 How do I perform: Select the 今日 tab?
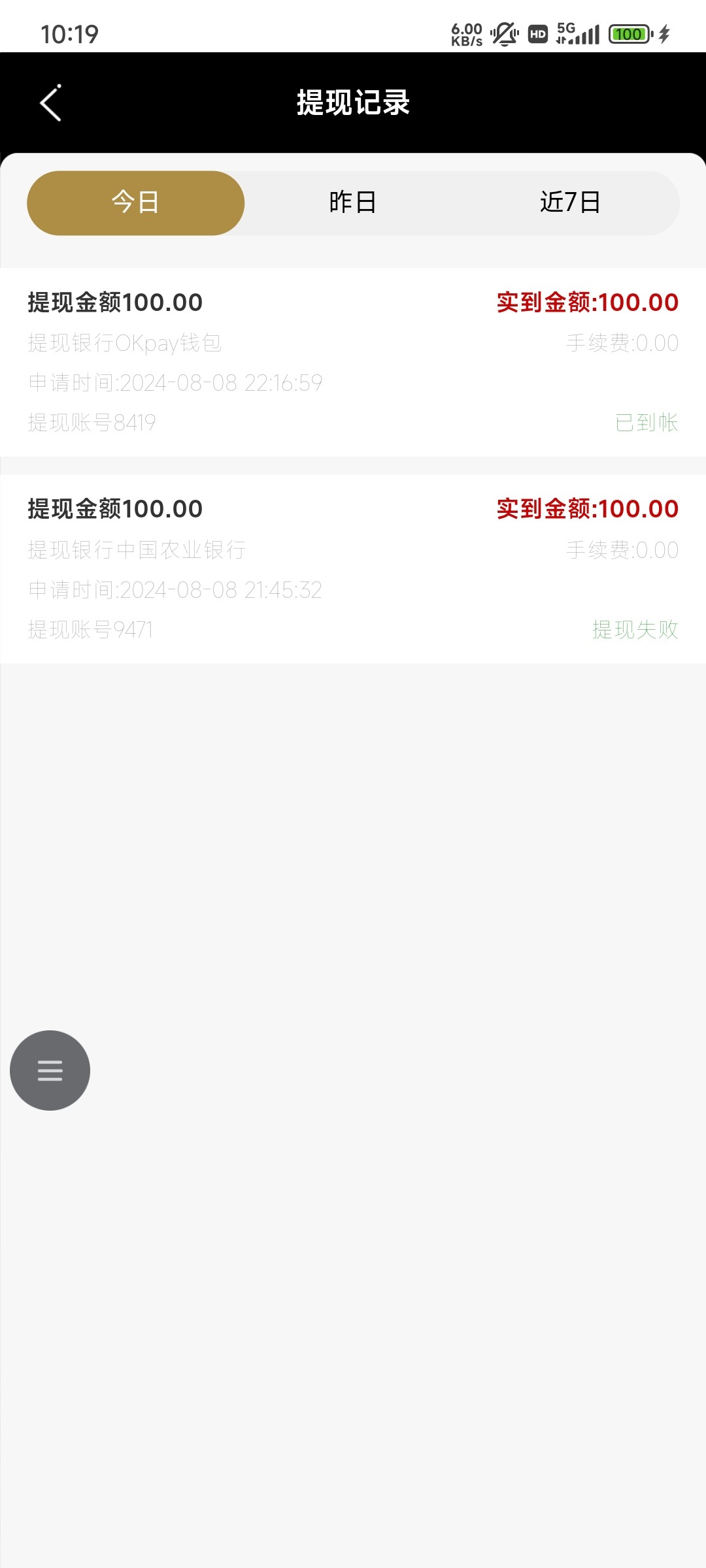pyautogui.click(x=135, y=203)
